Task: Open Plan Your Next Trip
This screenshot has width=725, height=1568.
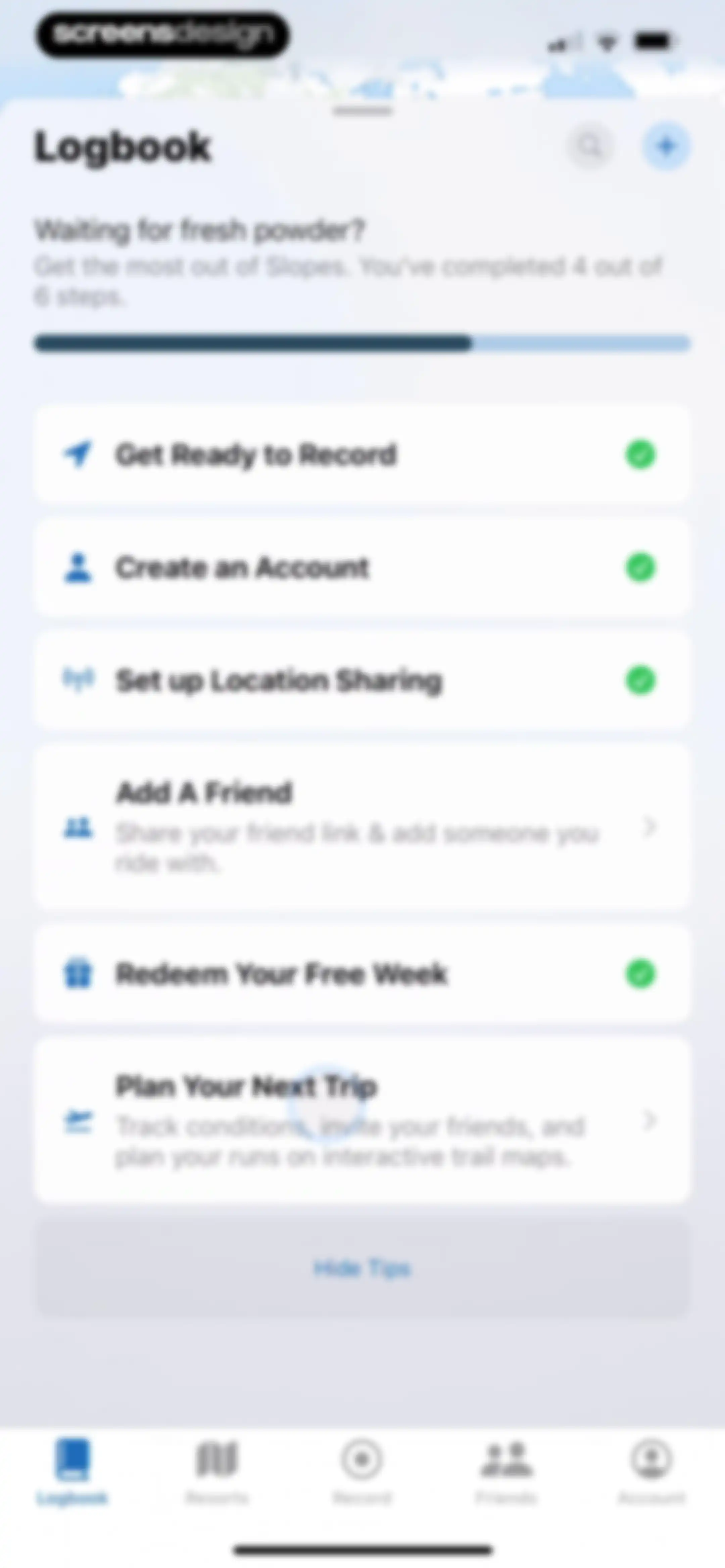Action: click(x=362, y=1120)
